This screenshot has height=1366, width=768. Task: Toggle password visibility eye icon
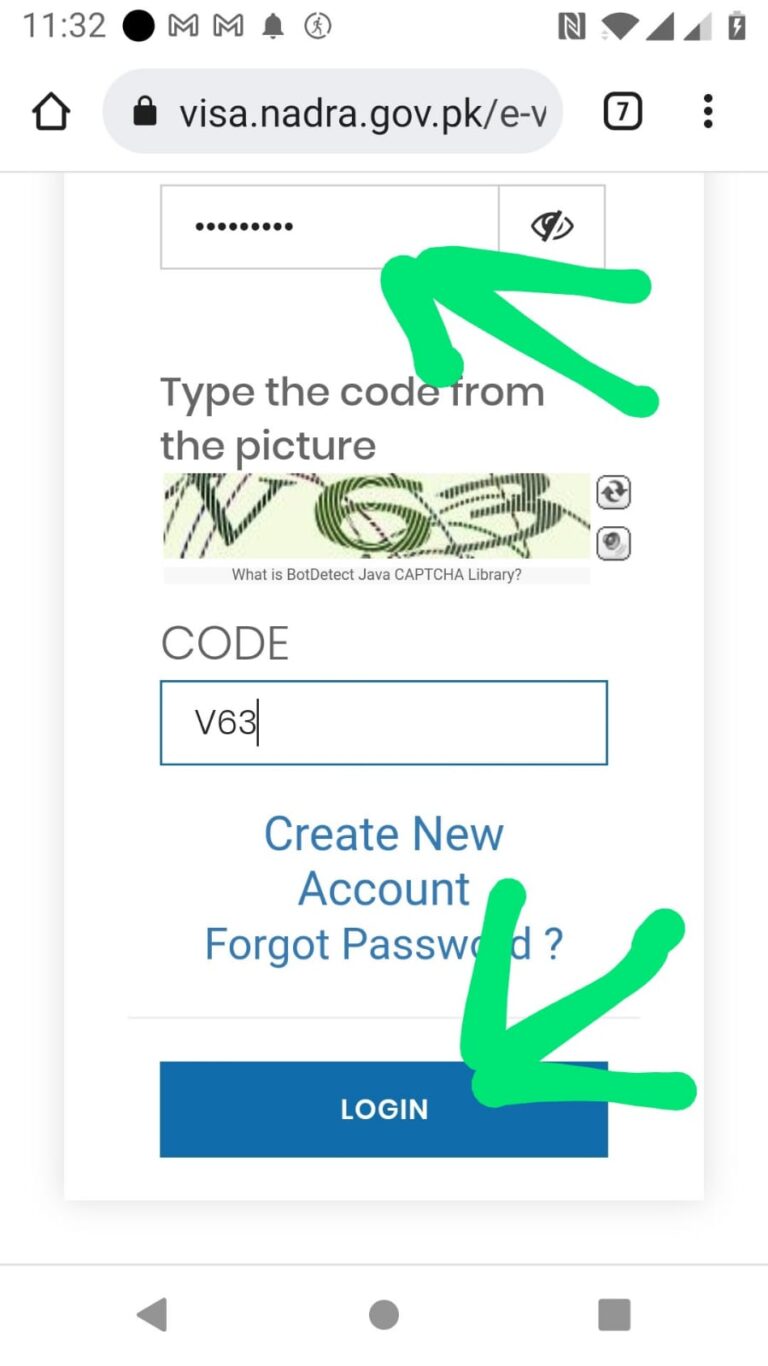(x=551, y=227)
